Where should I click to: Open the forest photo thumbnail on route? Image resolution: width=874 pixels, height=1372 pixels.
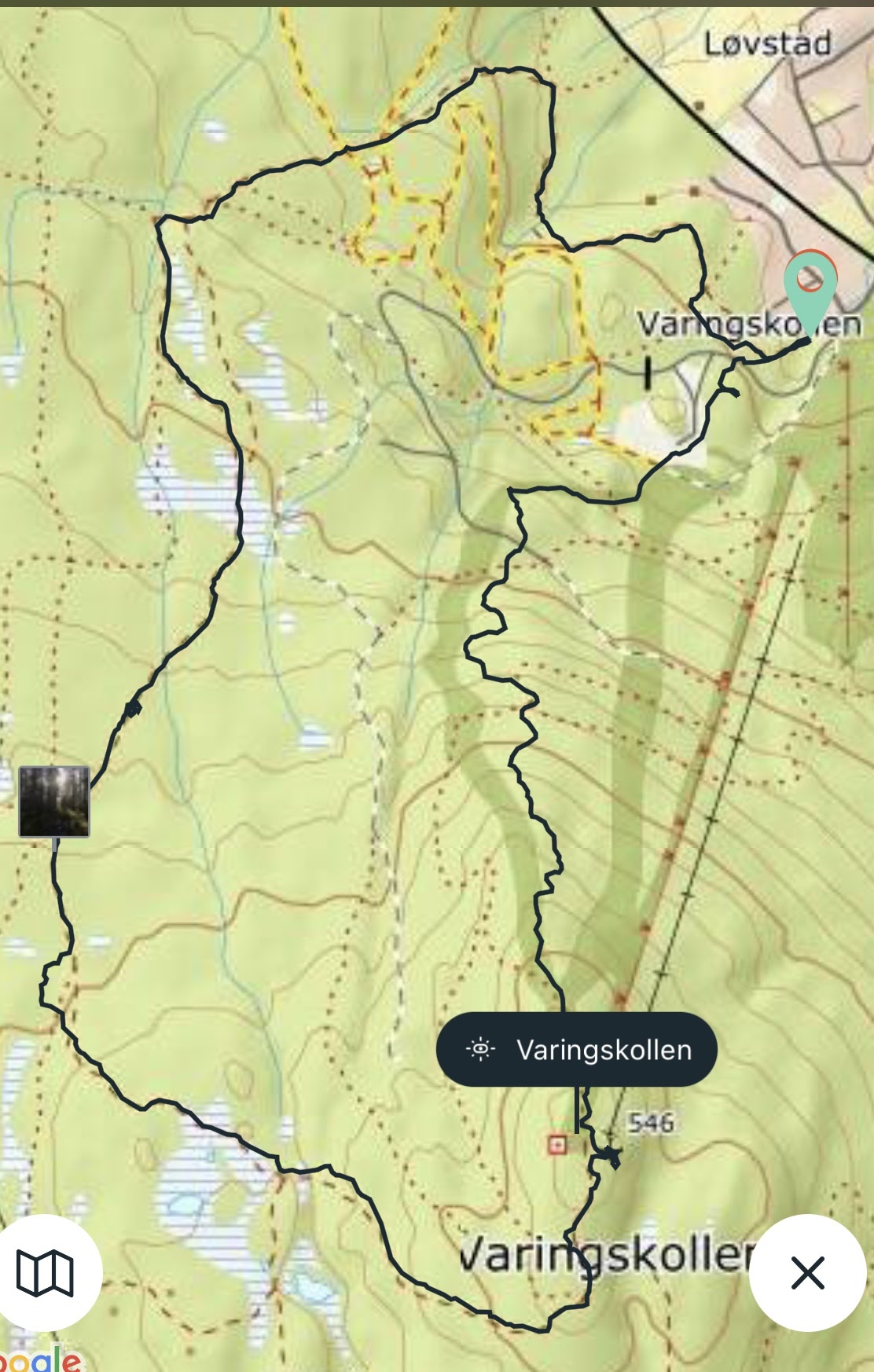click(54, 802)
